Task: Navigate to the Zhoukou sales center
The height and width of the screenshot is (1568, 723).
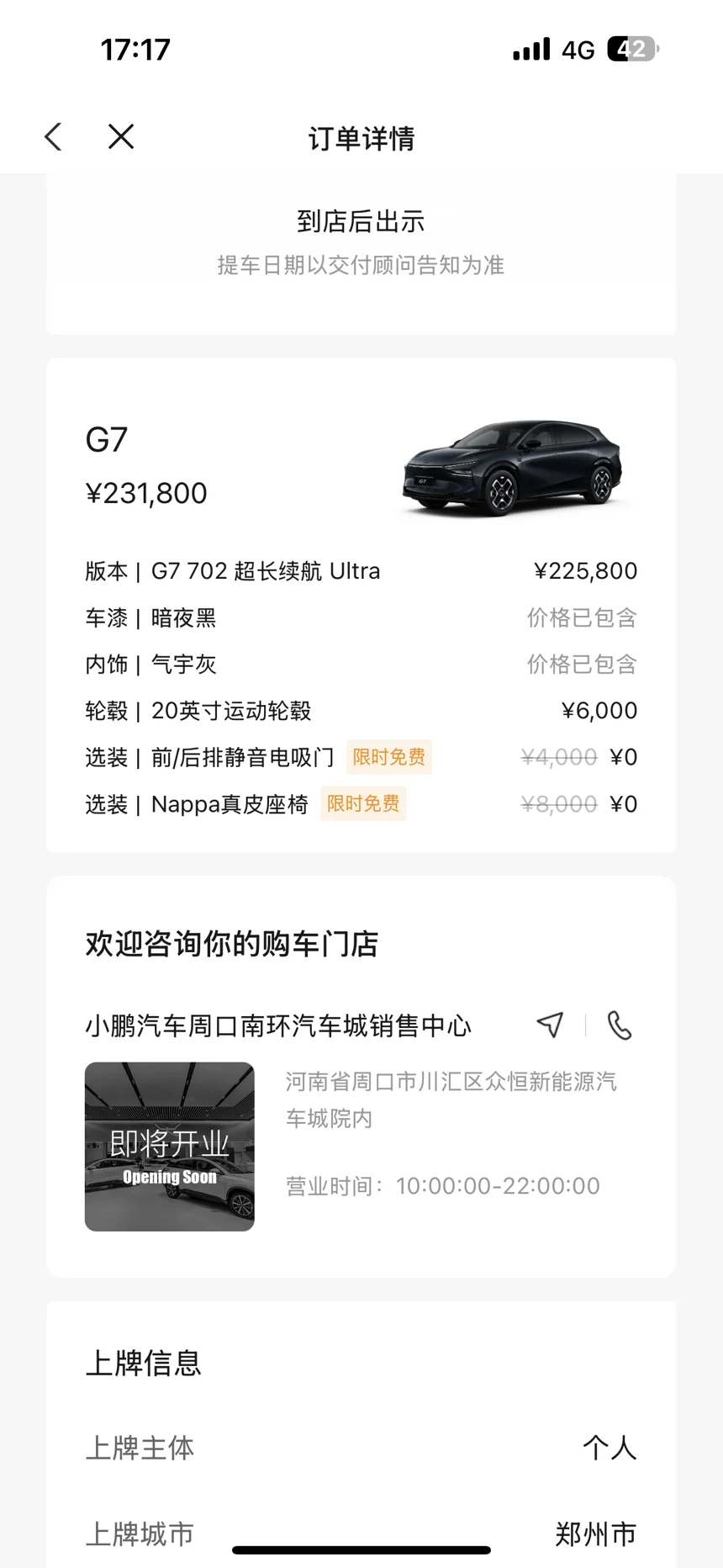Action: click(x=550, y=1025)
